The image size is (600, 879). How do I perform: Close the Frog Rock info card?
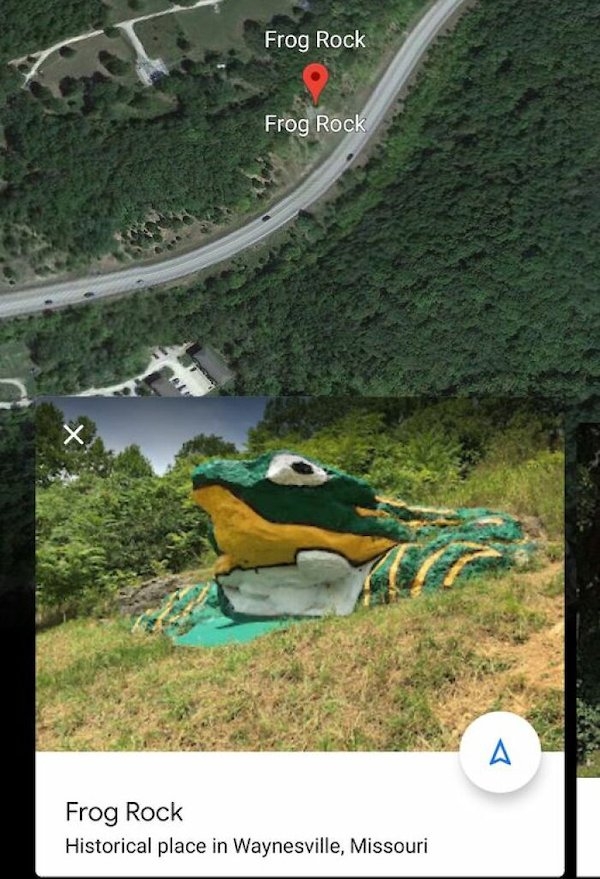tap(73, 434)
